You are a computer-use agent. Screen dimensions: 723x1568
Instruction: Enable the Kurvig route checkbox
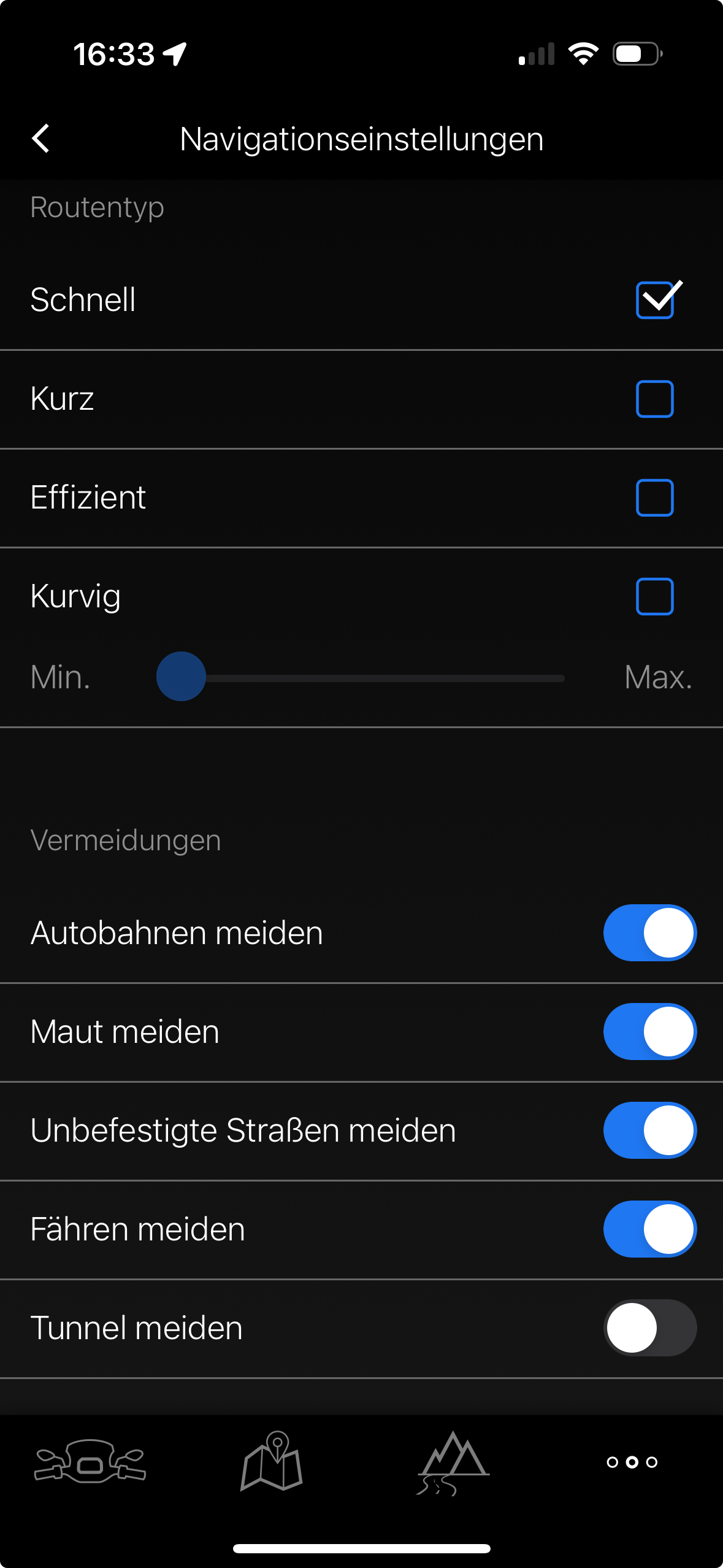coord(655,596)
